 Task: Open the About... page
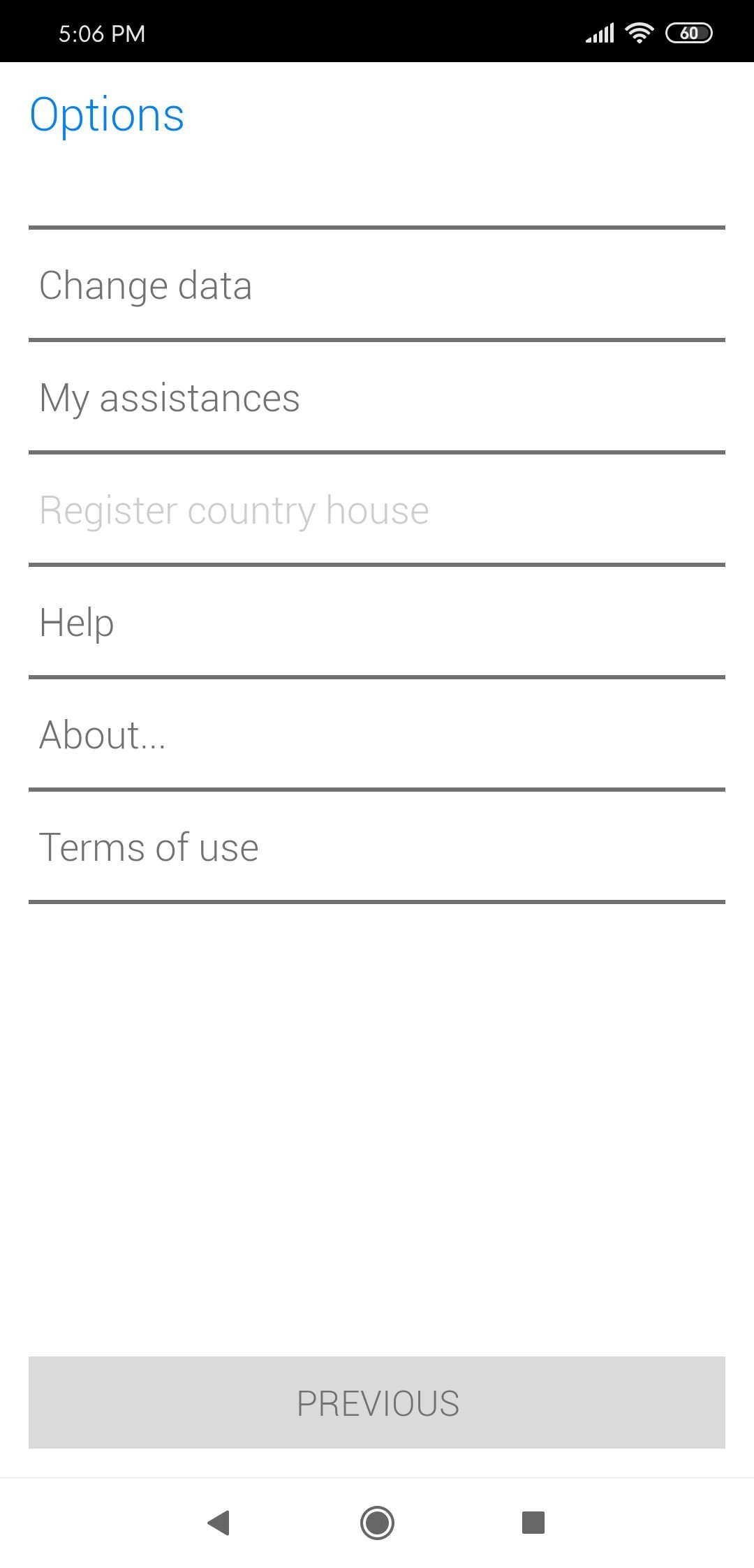pyautogui.click(x=377, y=734)
